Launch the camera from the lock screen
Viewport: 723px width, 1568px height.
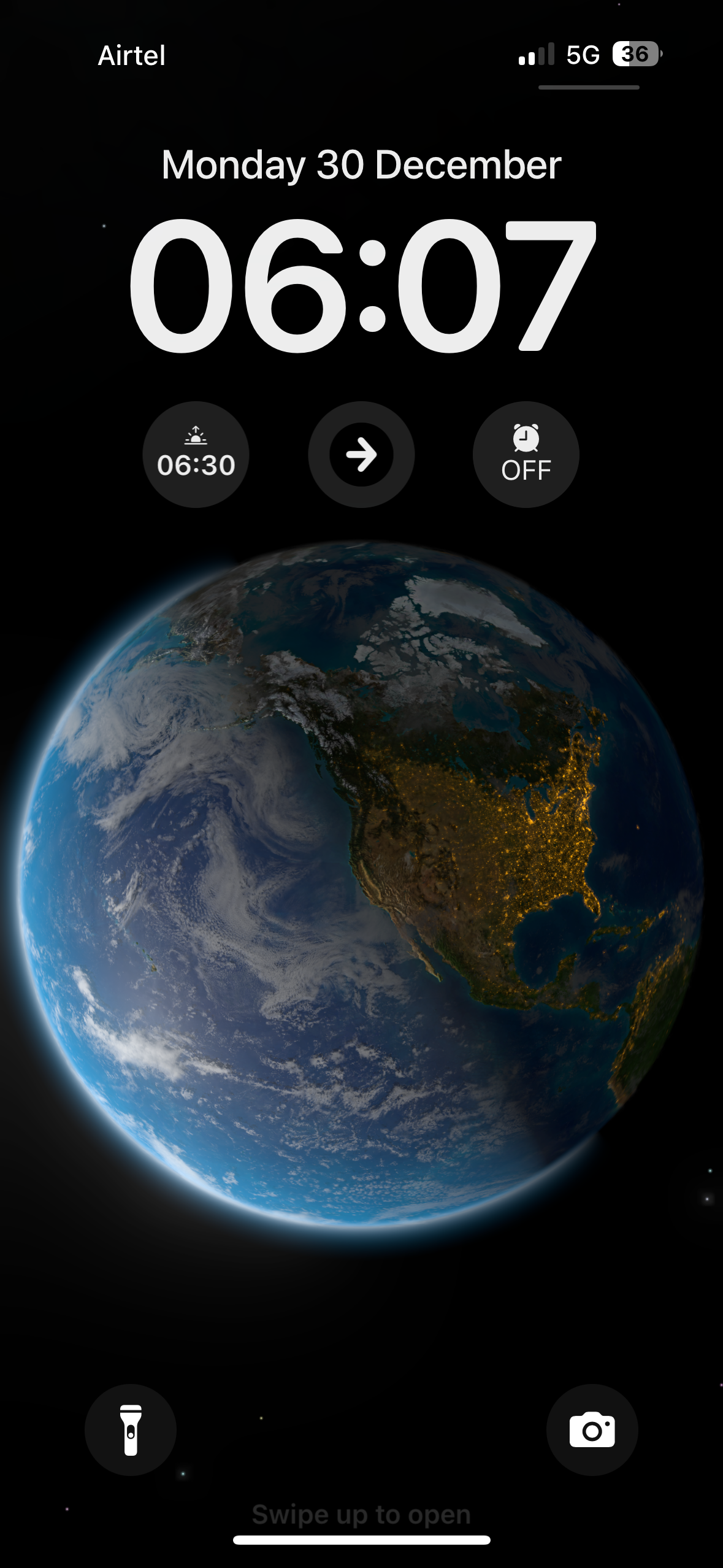592,1429
